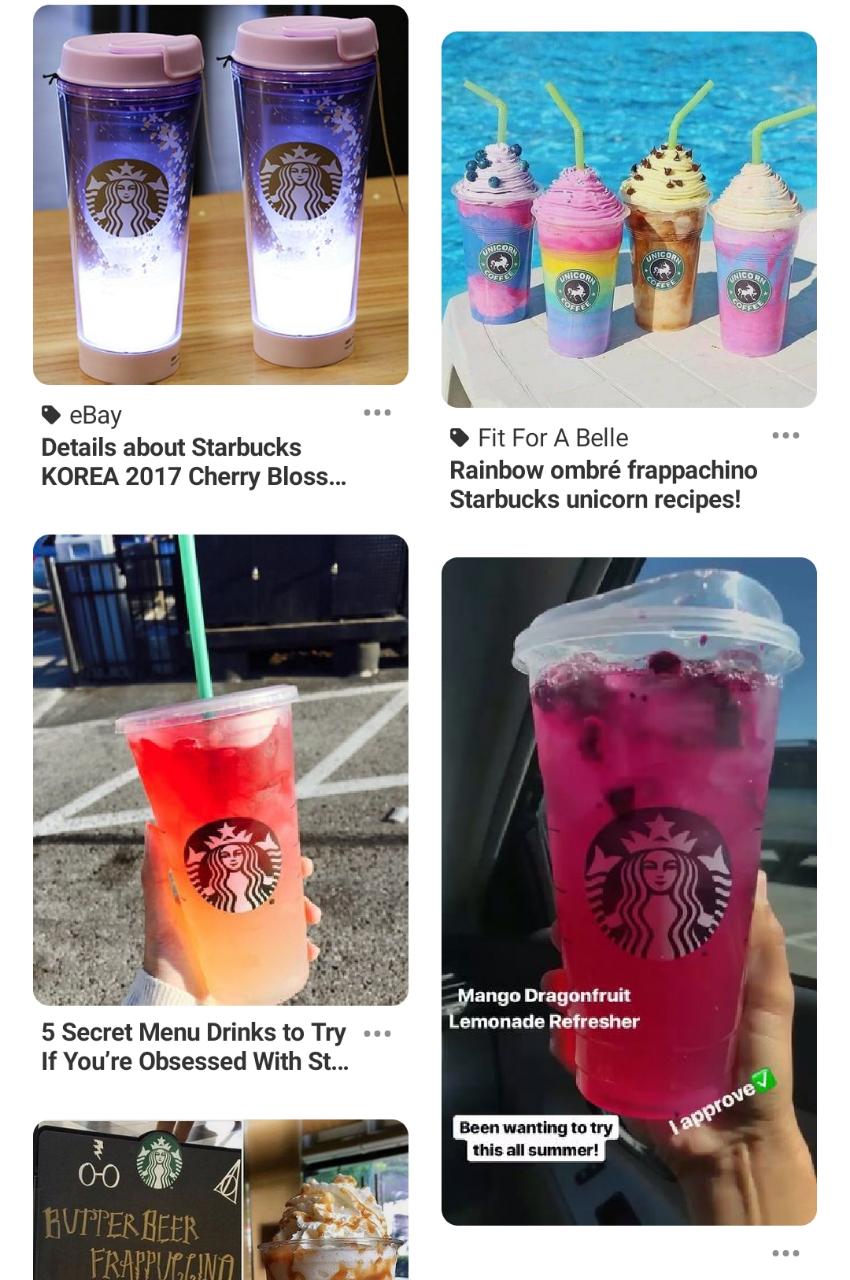Open more options for the eBay pin
Image resolution: width=850 pixels, height=1280 pixels.
(x=377, y=412)
